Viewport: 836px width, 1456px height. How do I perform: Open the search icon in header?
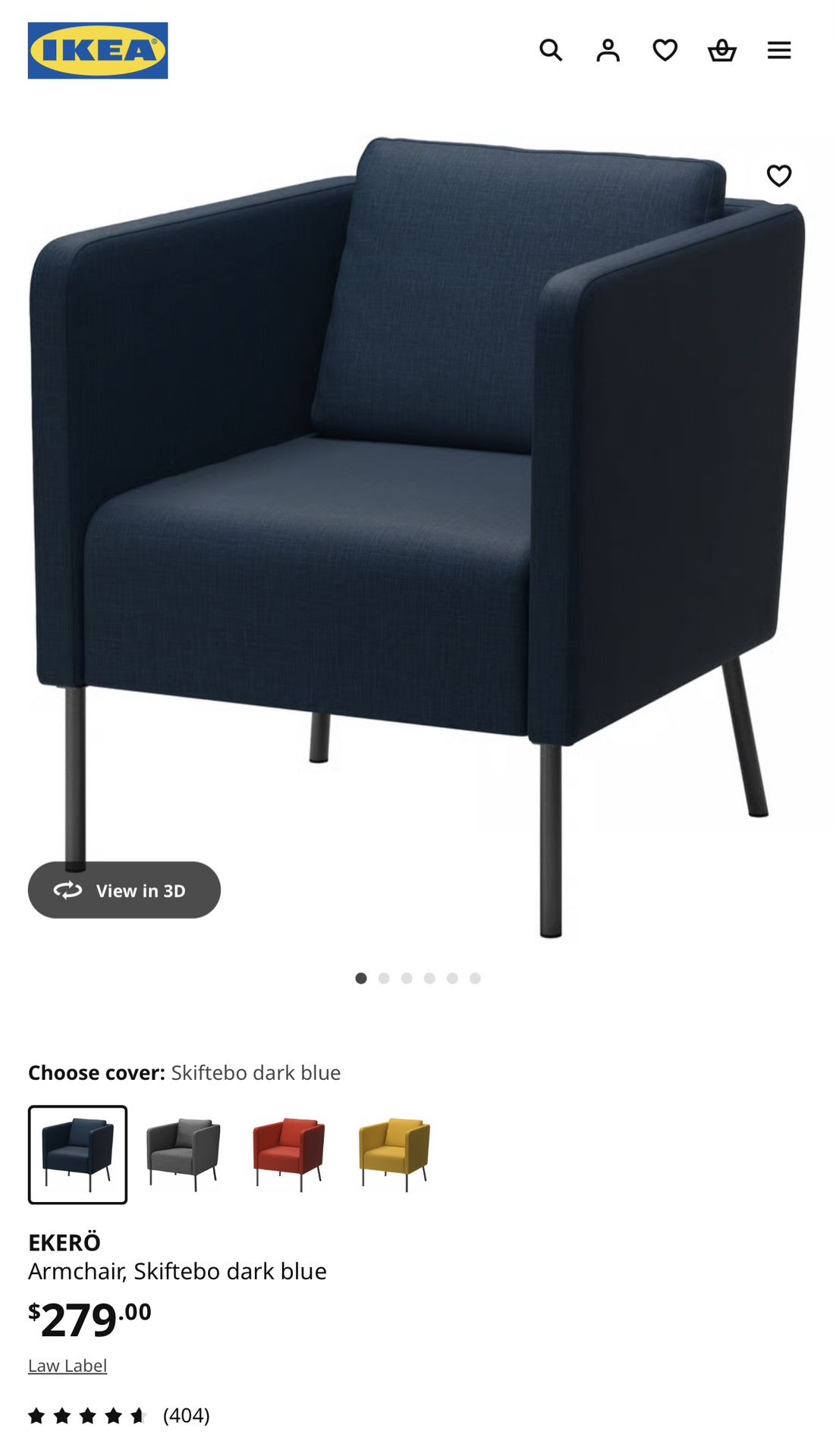(x=551, y=51)
